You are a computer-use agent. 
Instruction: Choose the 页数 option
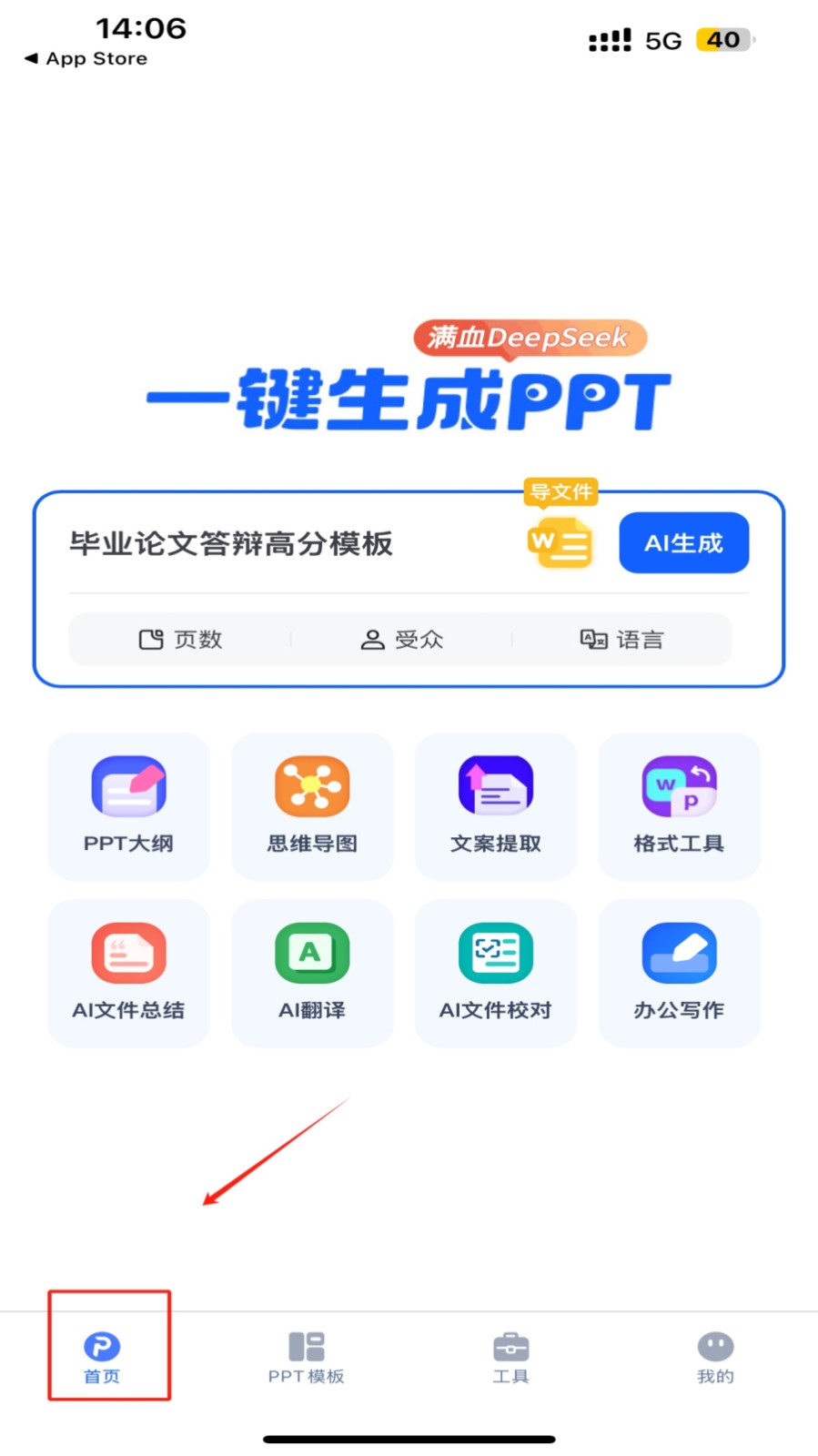tap(180, 640)
